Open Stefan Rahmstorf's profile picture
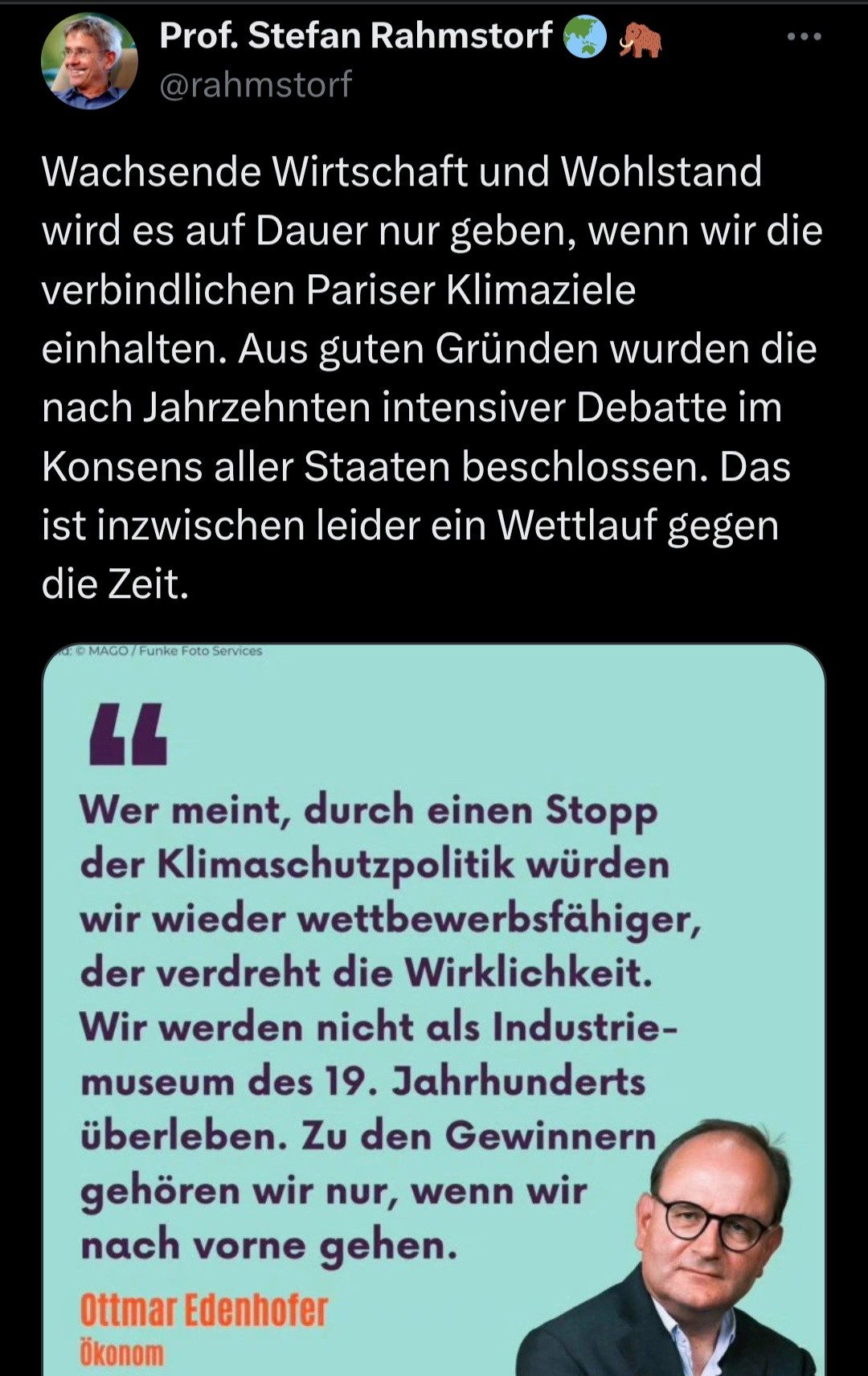868x1376 pixels. coord(89,61)
